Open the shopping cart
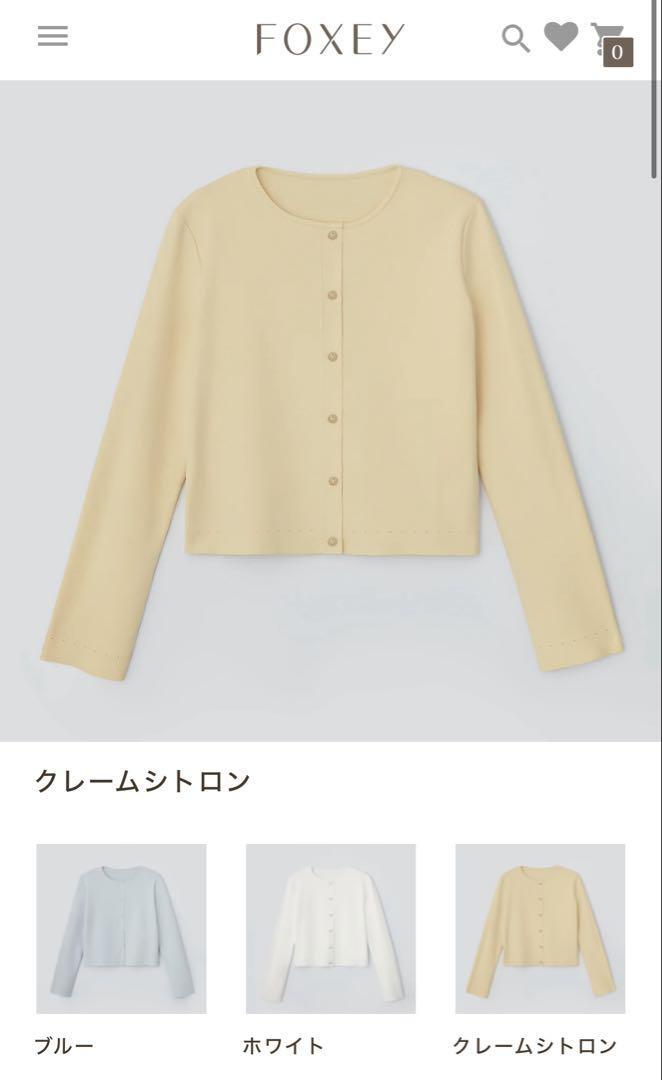The height and width of the screenshot is (1080, 662). [612, 44]
